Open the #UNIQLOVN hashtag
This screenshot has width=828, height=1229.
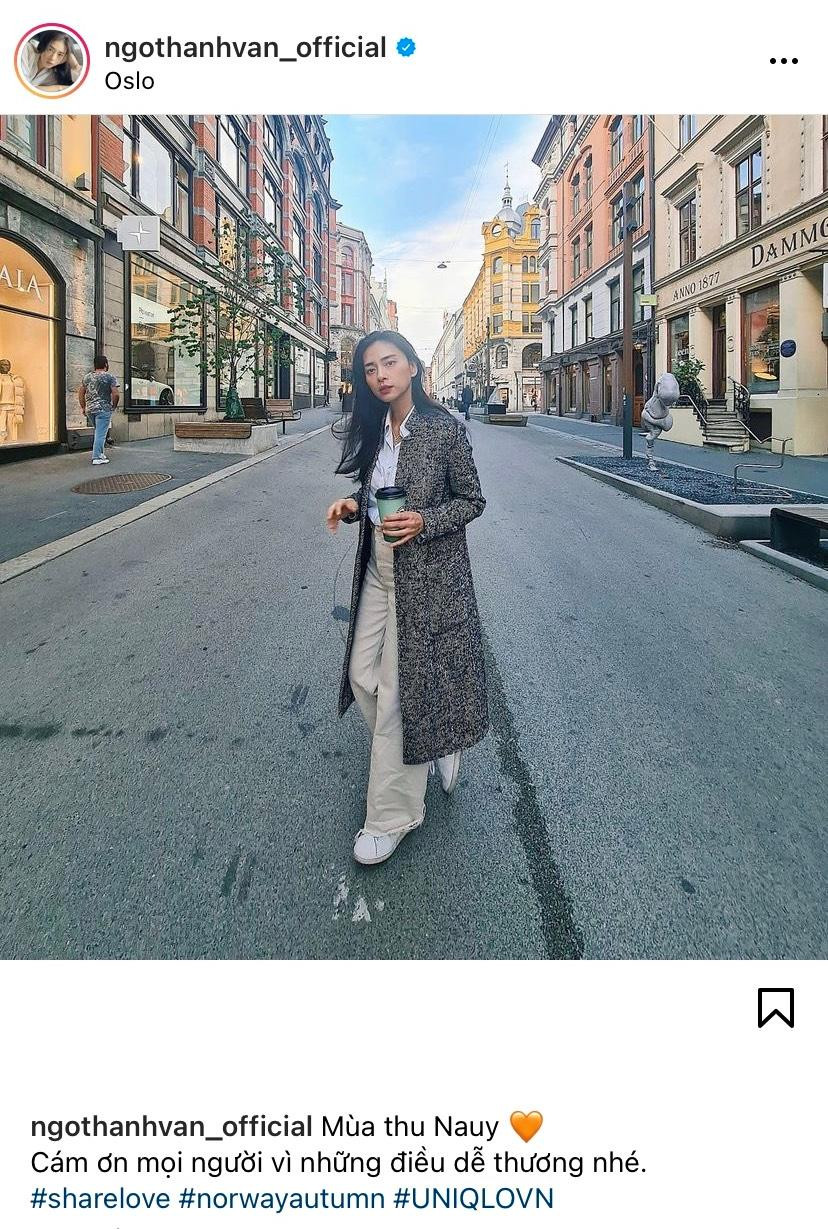pyautogui.click(x=473, y=1198)
